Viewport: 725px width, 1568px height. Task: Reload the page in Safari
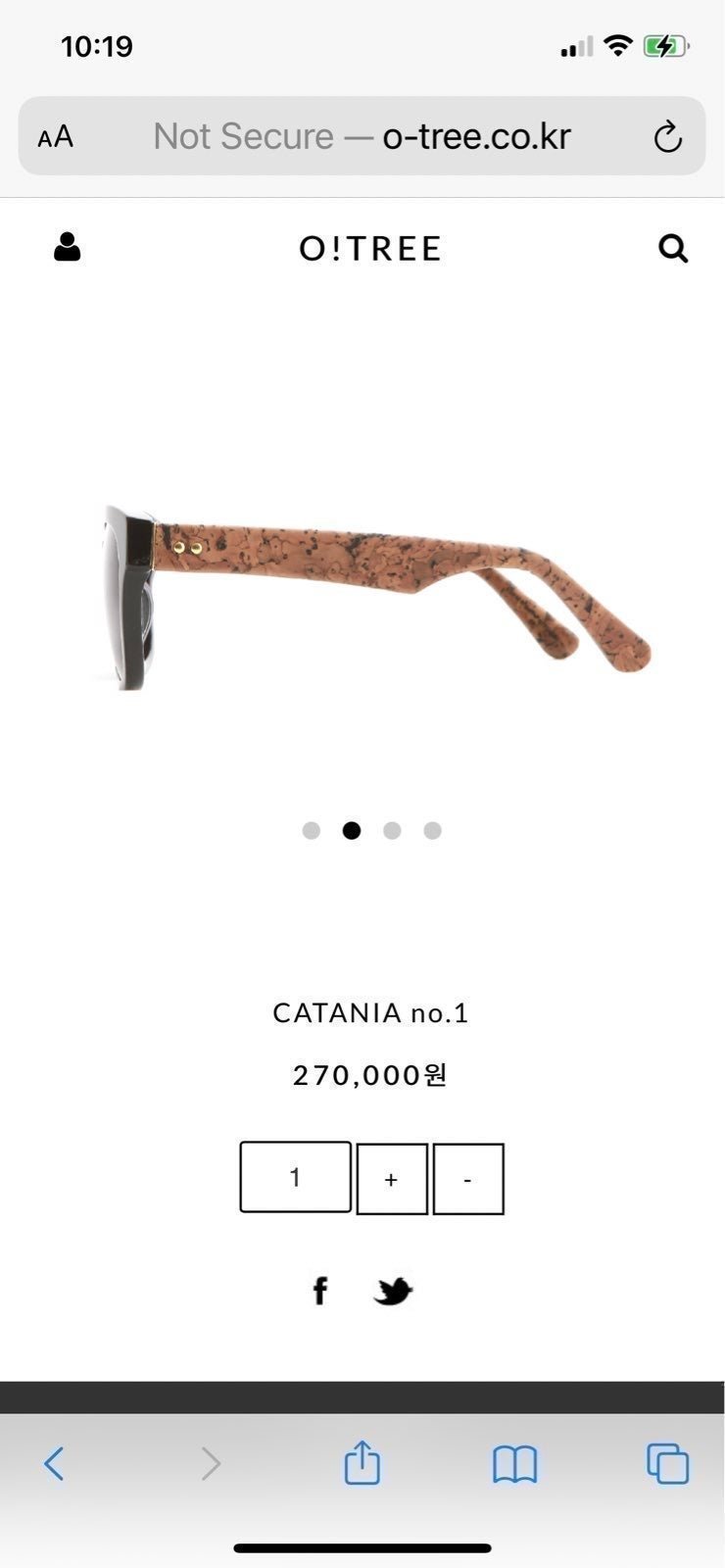[668, 136]
